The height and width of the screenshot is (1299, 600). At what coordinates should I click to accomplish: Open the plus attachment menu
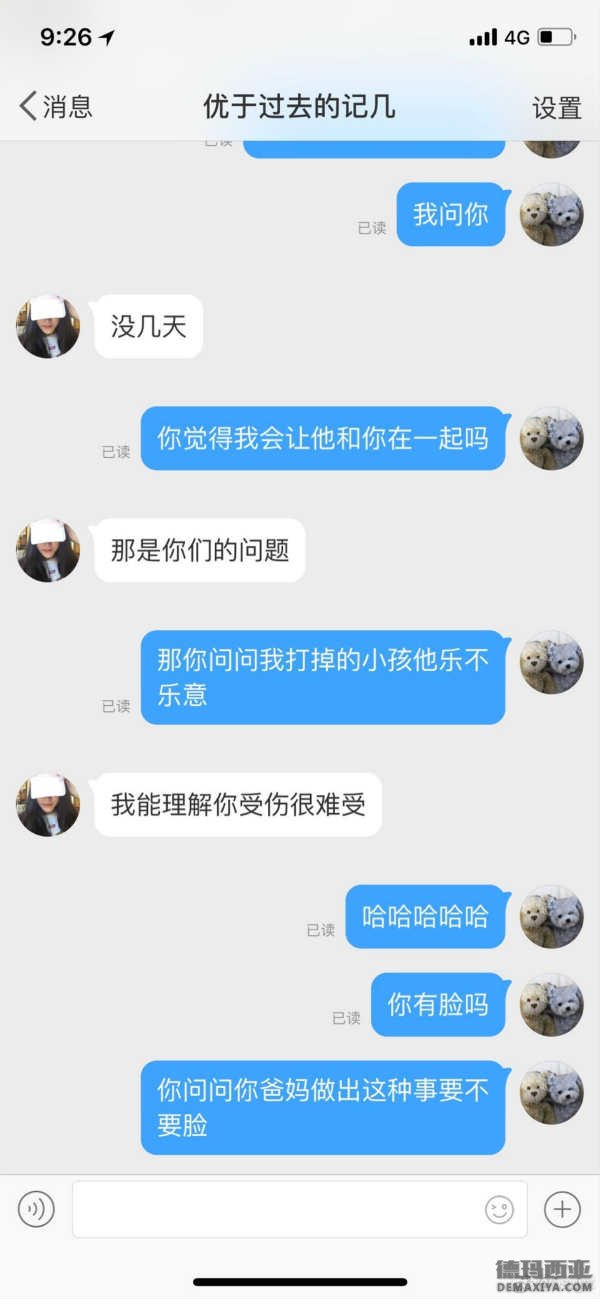[562, 1209]
